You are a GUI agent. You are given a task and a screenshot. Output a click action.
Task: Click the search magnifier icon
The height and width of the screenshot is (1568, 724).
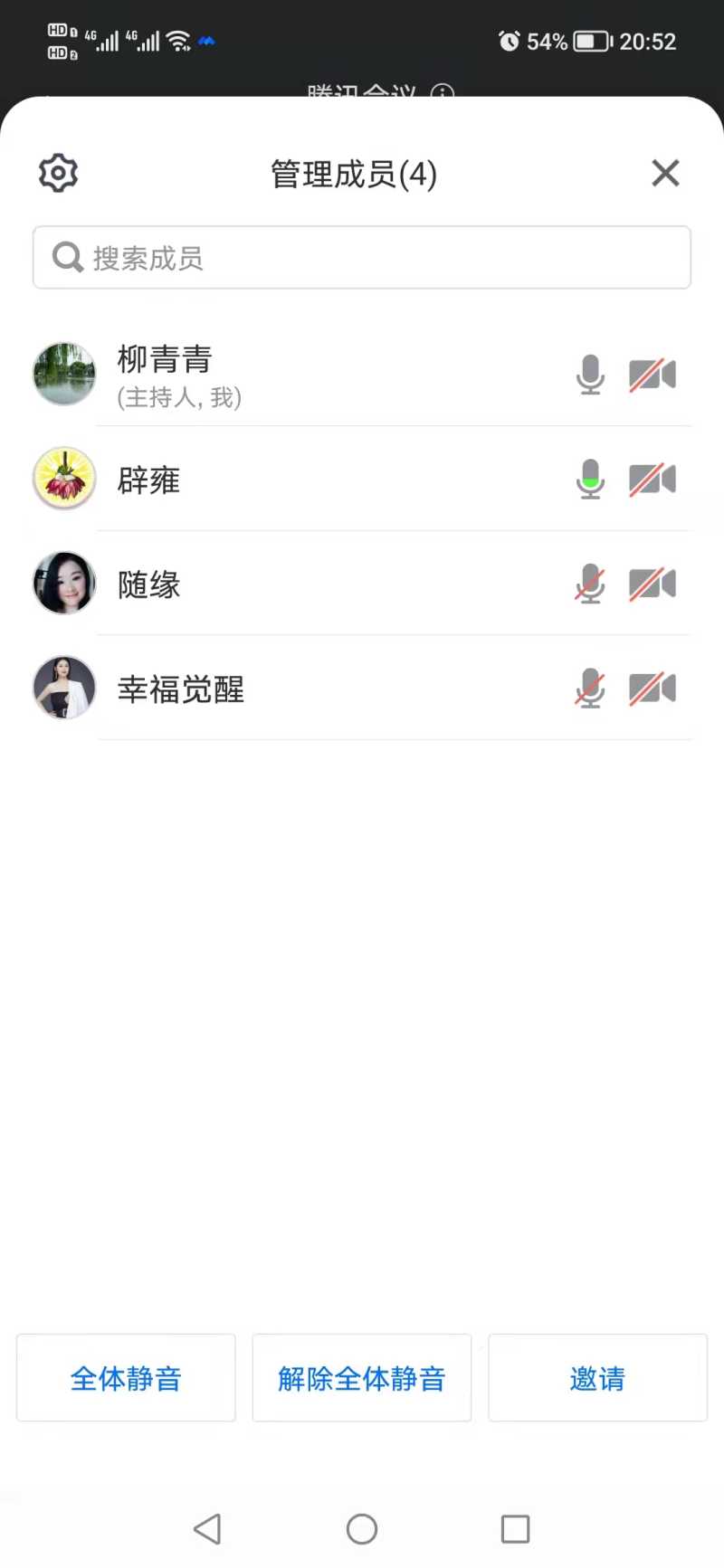66,257
